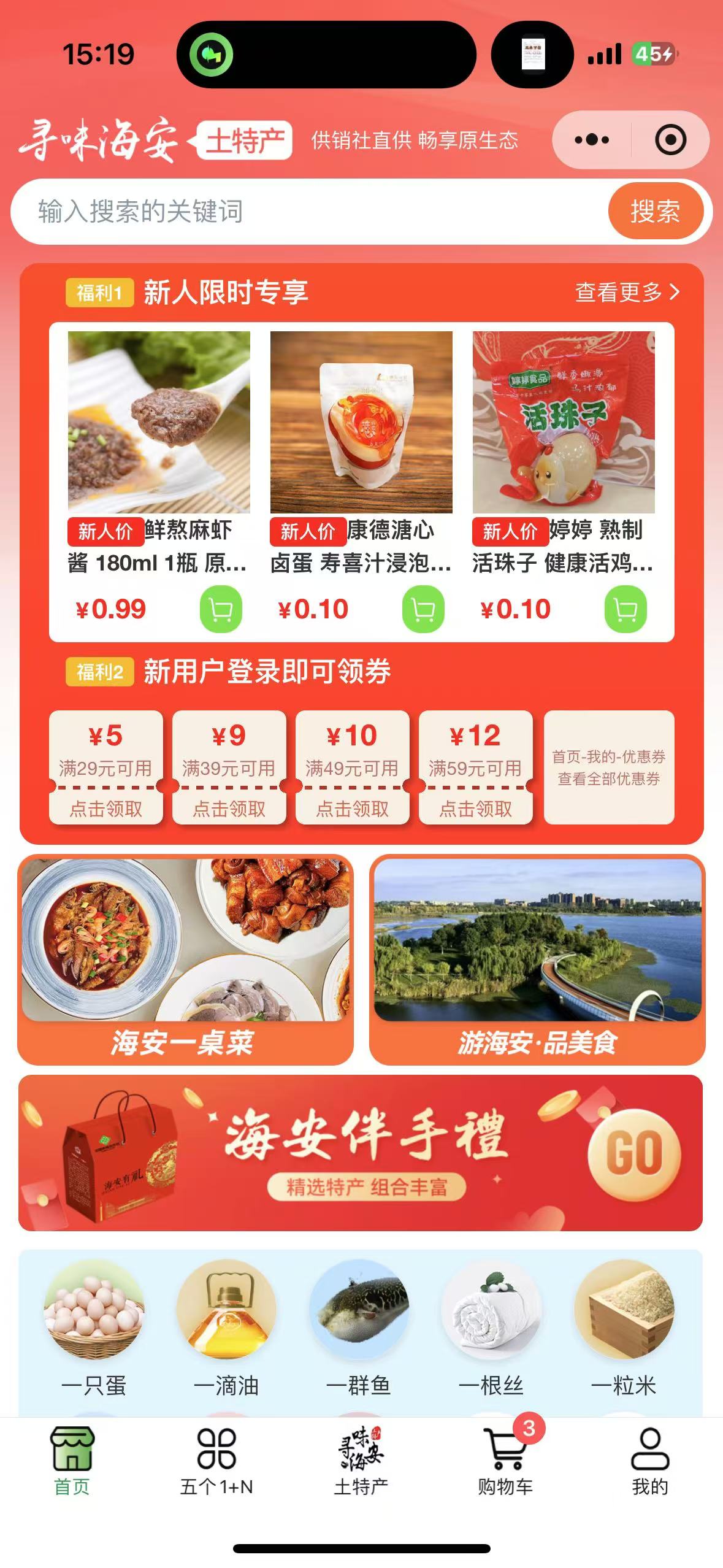Open the mini program three-dot menu
Screen dimensions: 723x1568
click(x=592, y=140)
